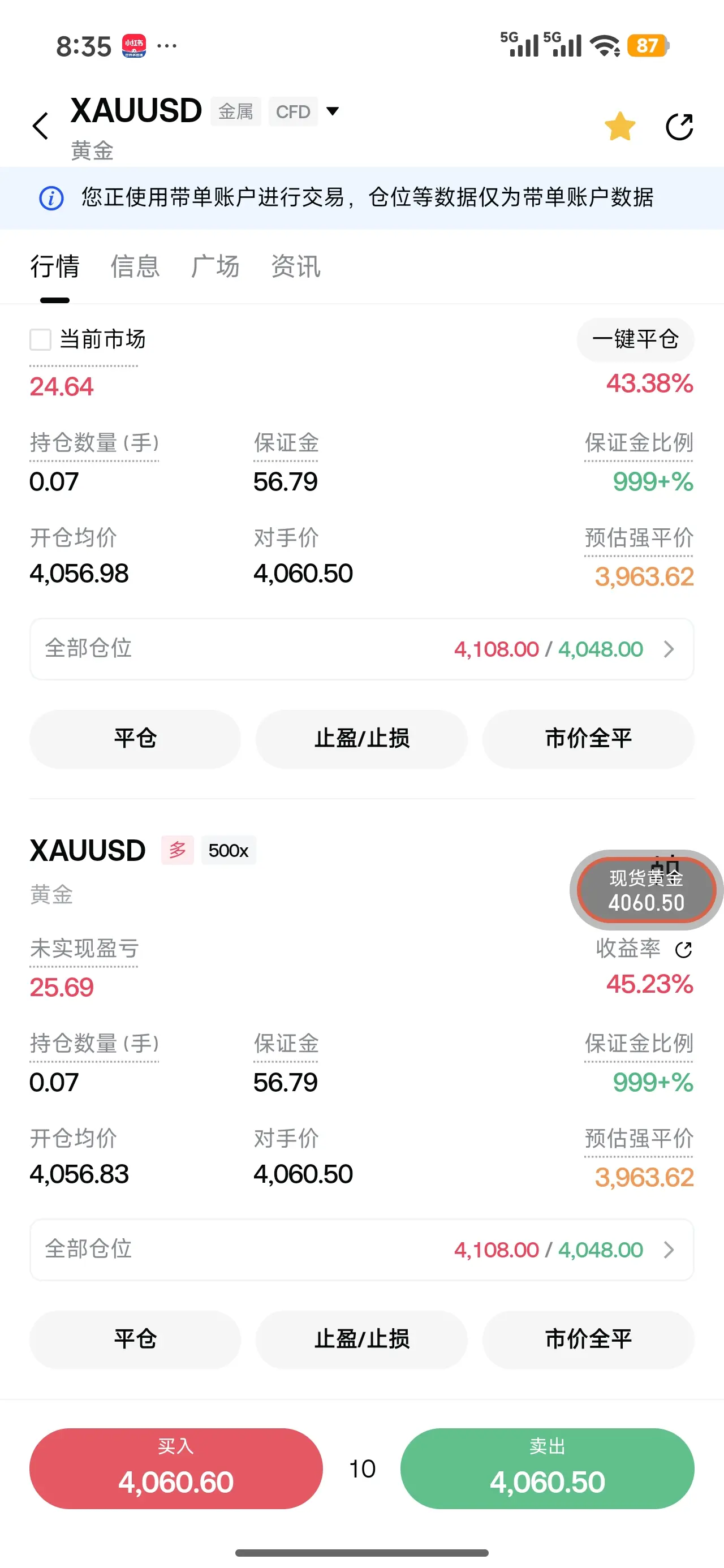
Task: Check the 当前市场 checkbox
Action: 40,339
